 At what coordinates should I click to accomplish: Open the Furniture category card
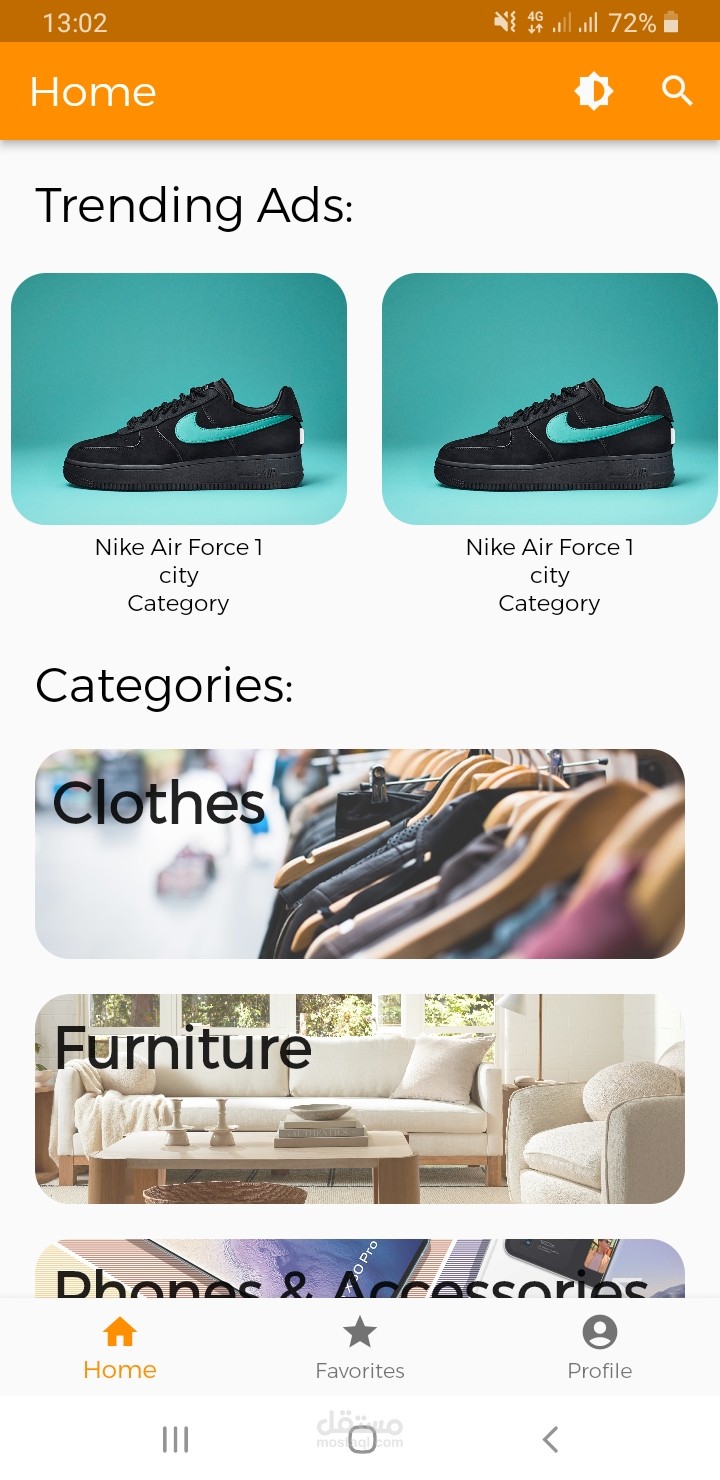pos(360,1098)
